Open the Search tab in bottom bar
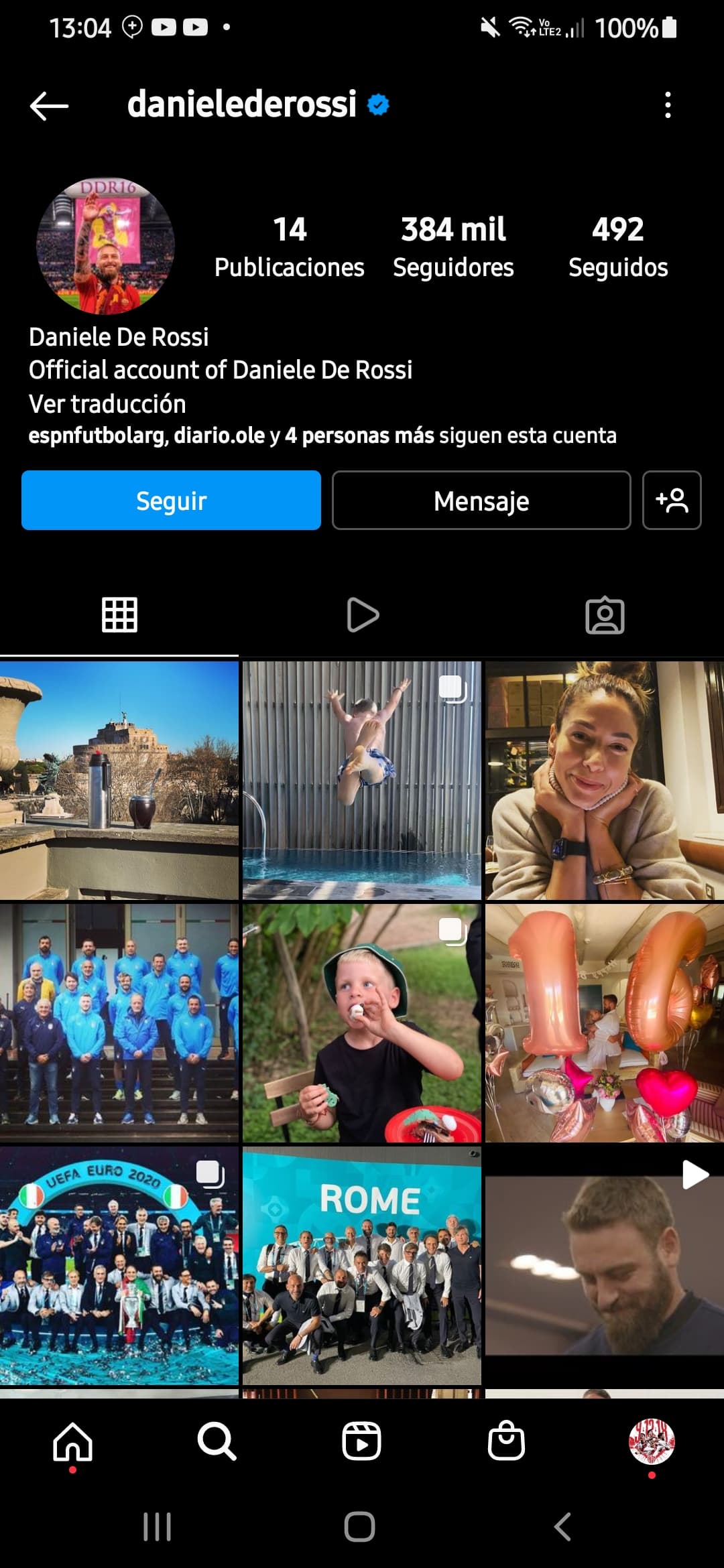This screenshot has height=1568, width=724. pos(217,1441)
